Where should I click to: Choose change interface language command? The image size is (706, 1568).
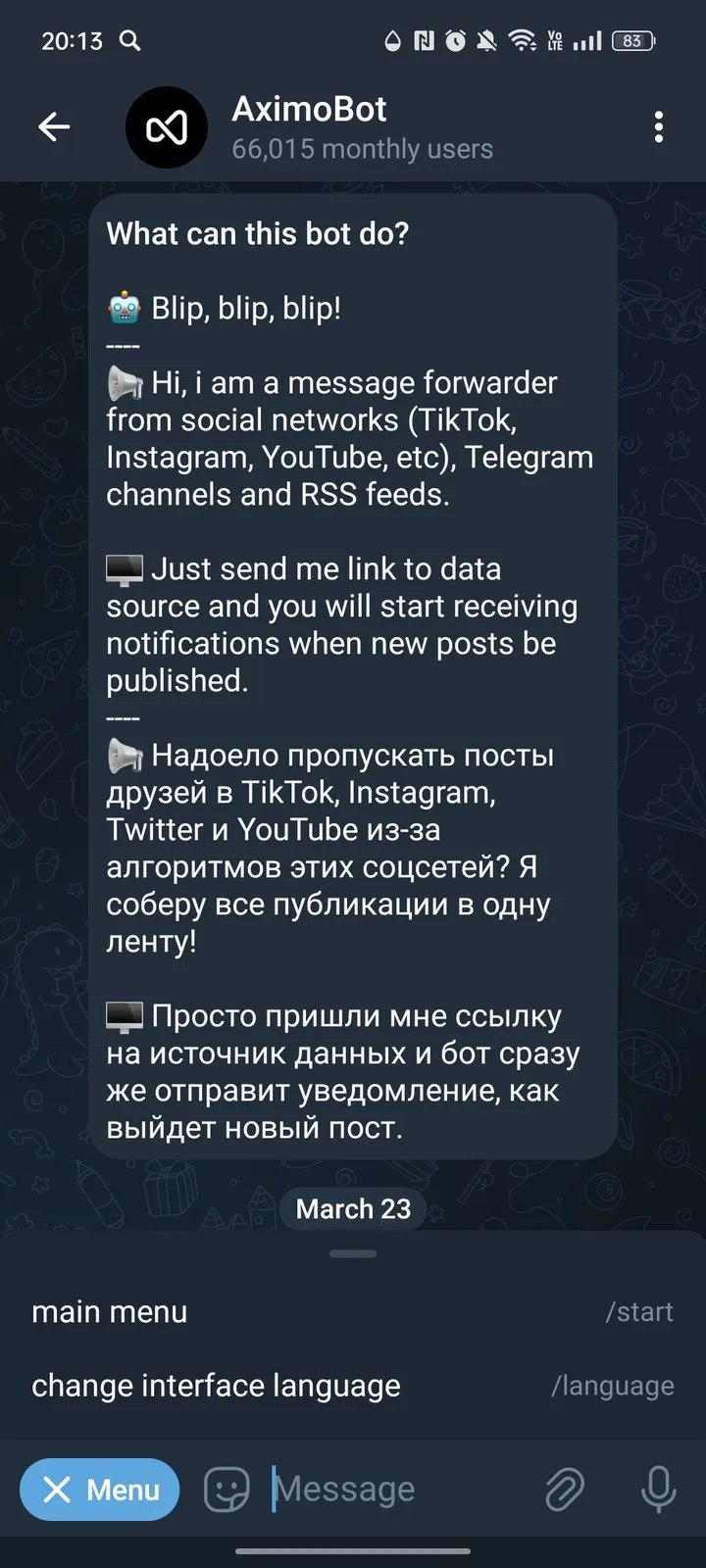[352, 1385]
